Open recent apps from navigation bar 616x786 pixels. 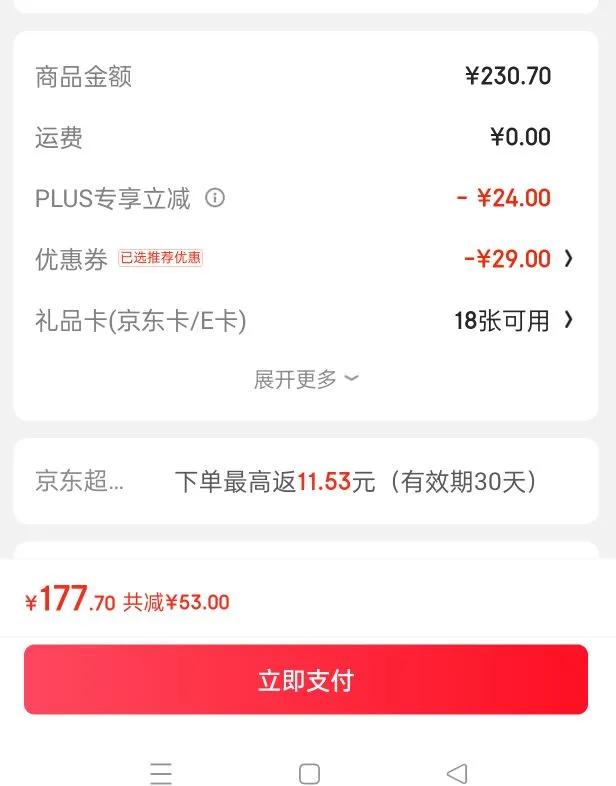[161, 773]
